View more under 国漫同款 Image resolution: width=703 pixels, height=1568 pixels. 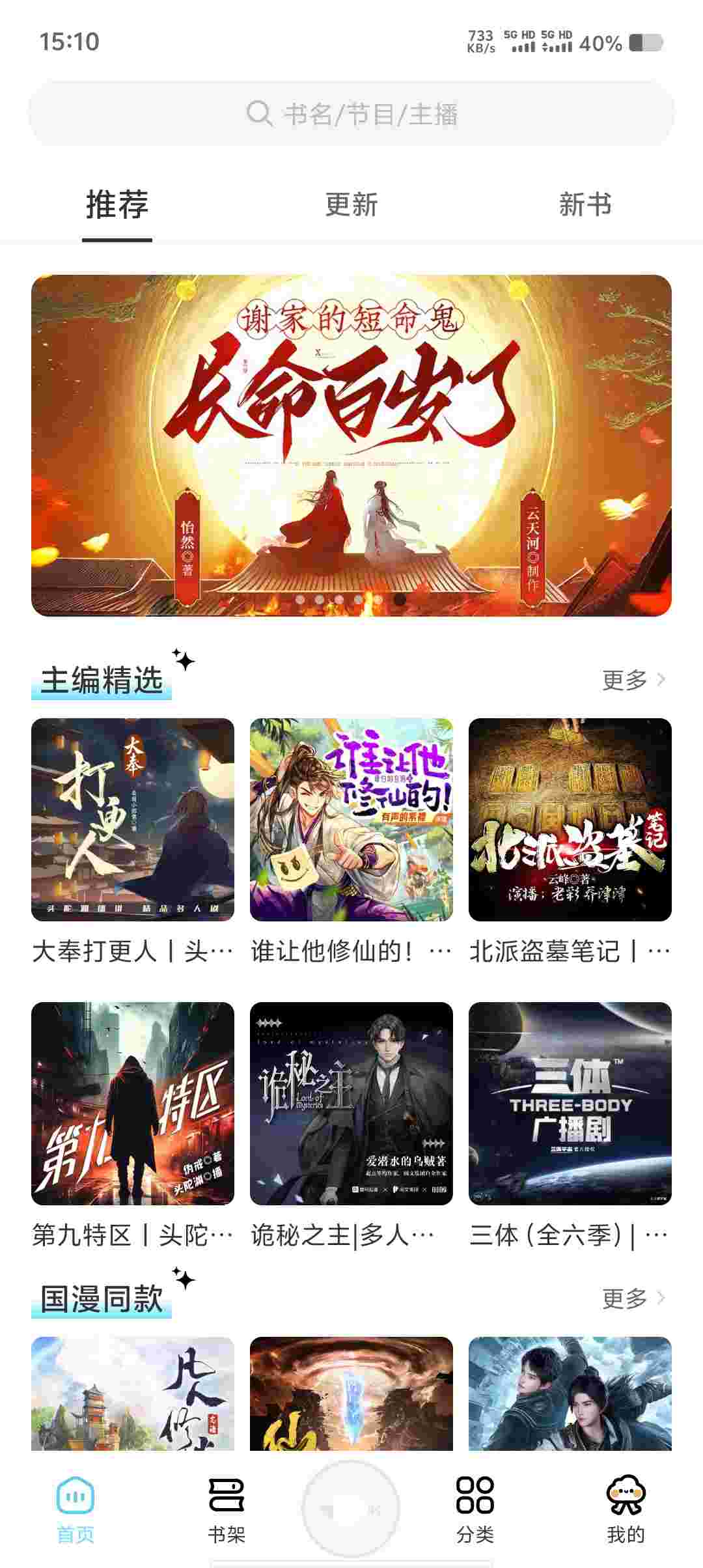[x=633, y=1298]
